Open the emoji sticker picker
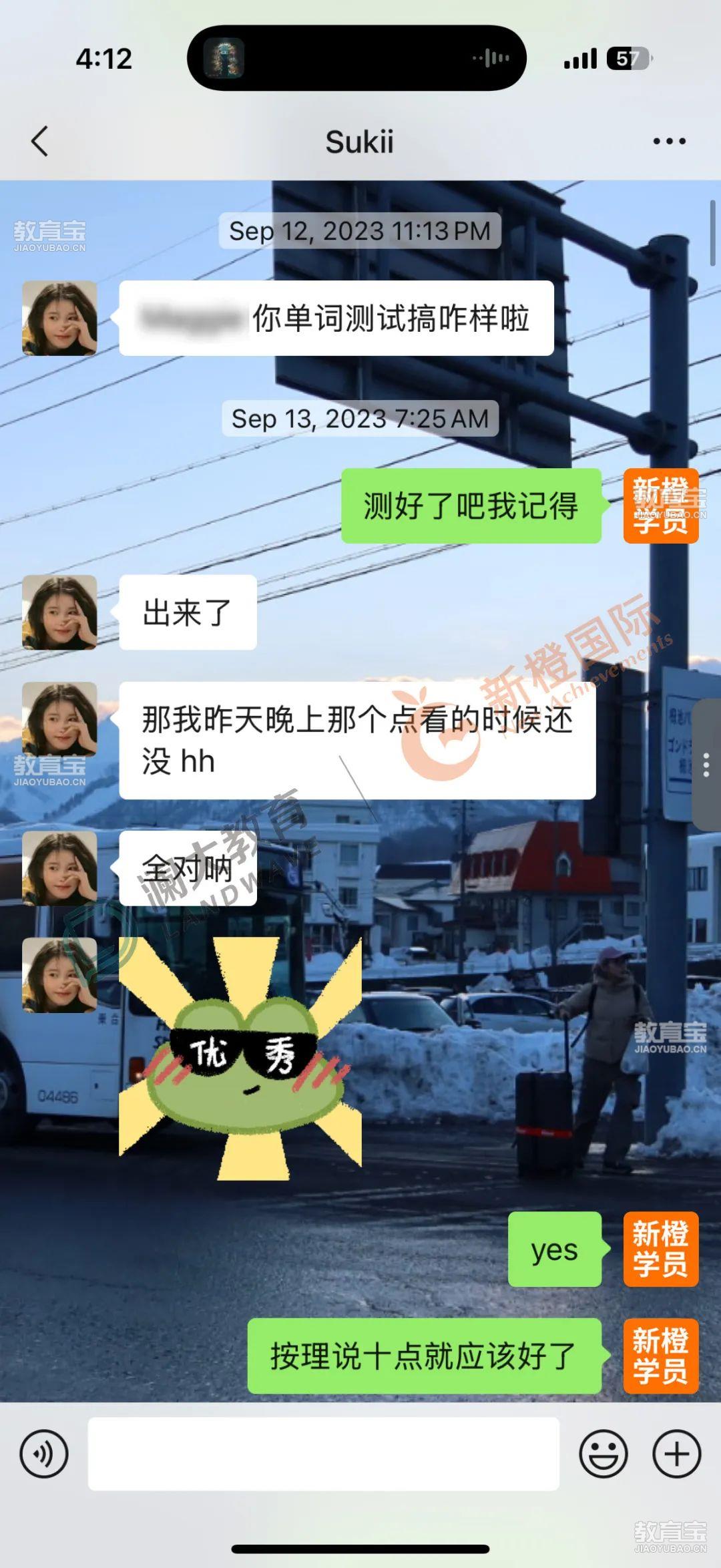 [603, 1454]
